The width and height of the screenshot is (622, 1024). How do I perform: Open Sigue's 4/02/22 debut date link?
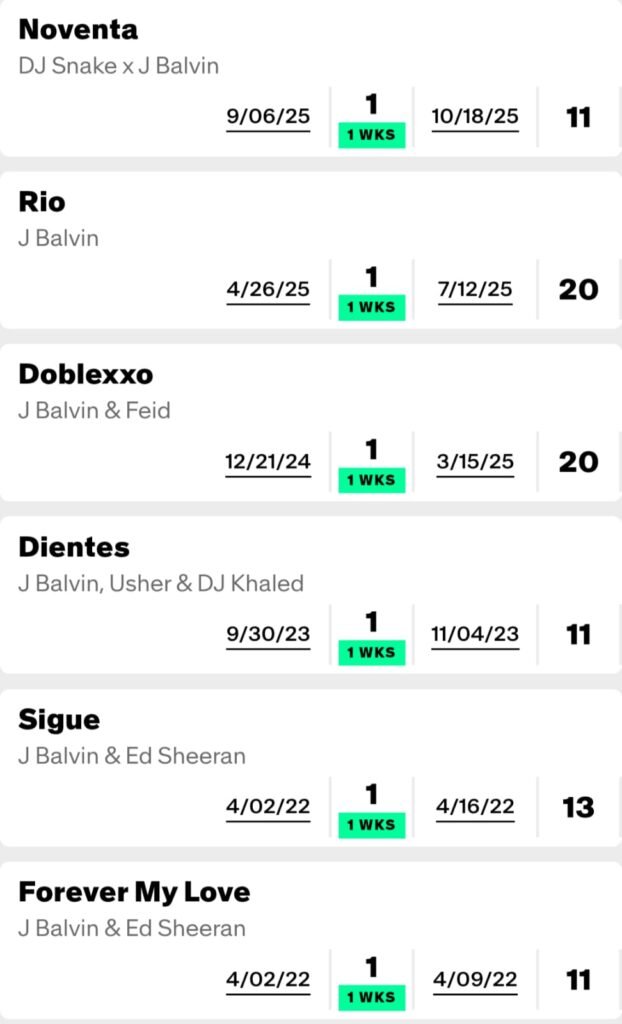coord(268,807)
